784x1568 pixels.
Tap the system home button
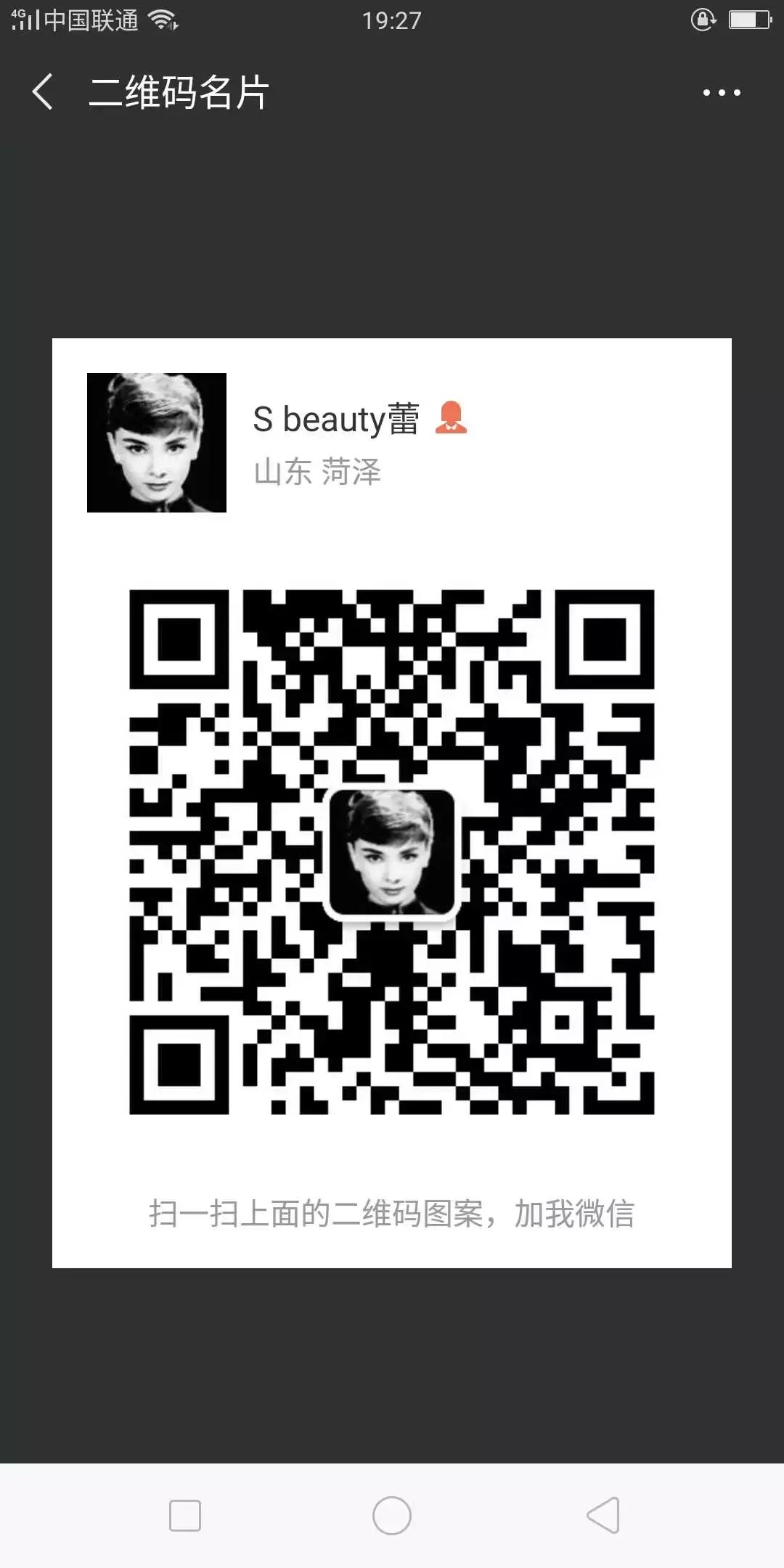click(392, 1516)
